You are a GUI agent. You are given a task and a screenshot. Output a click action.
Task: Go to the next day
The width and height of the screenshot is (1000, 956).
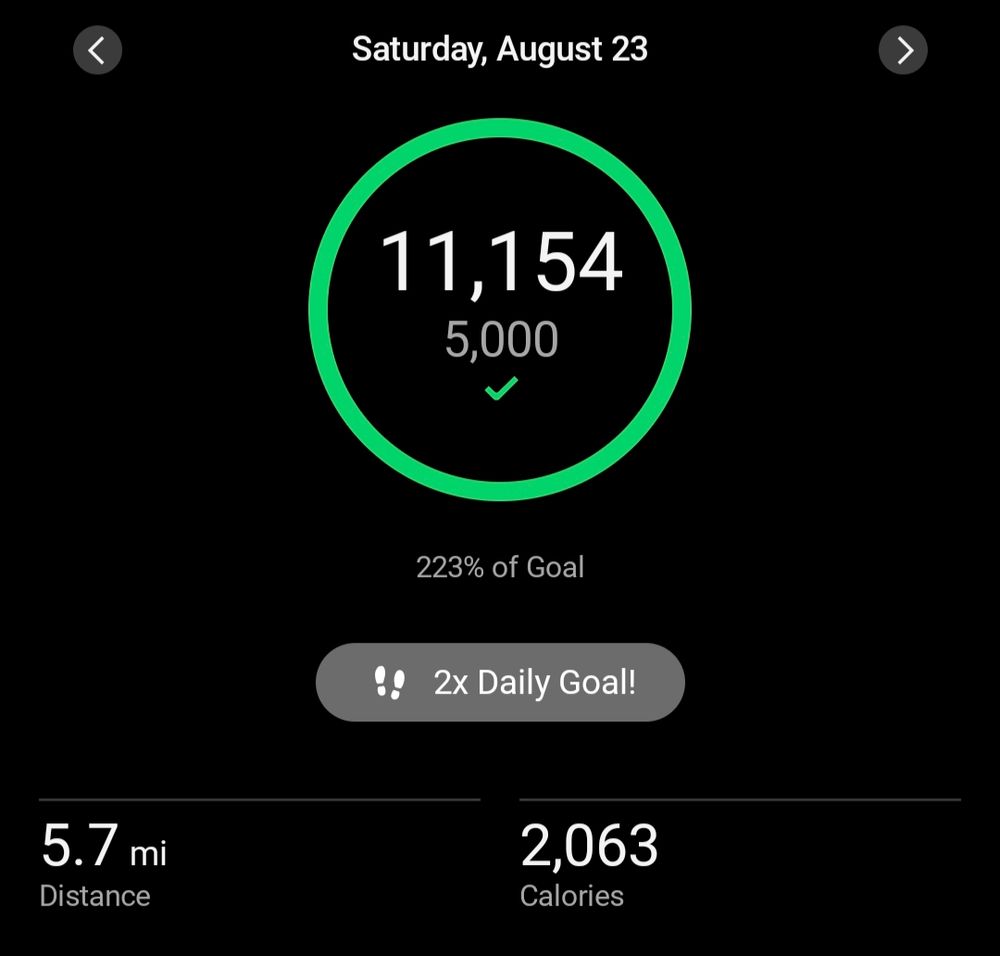pos(903,50)
